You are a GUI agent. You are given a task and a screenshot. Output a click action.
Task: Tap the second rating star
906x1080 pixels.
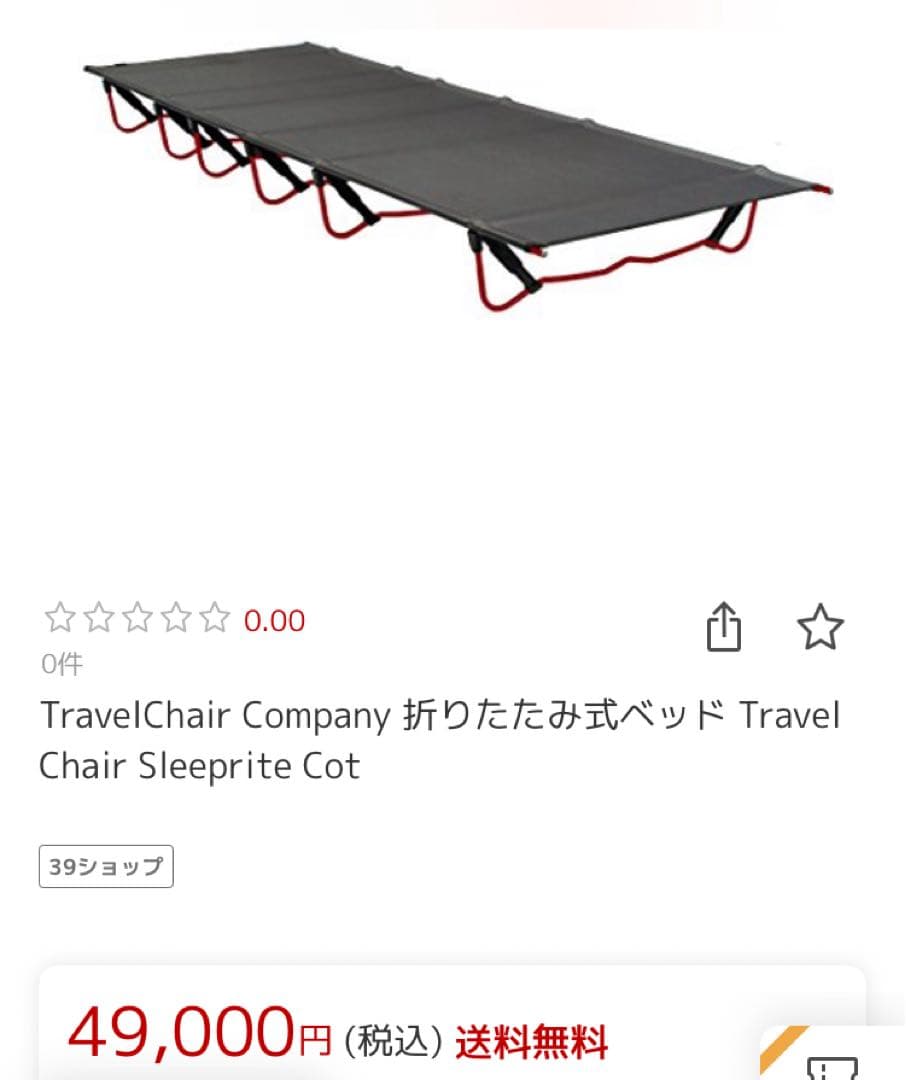[x=98, y=619]
